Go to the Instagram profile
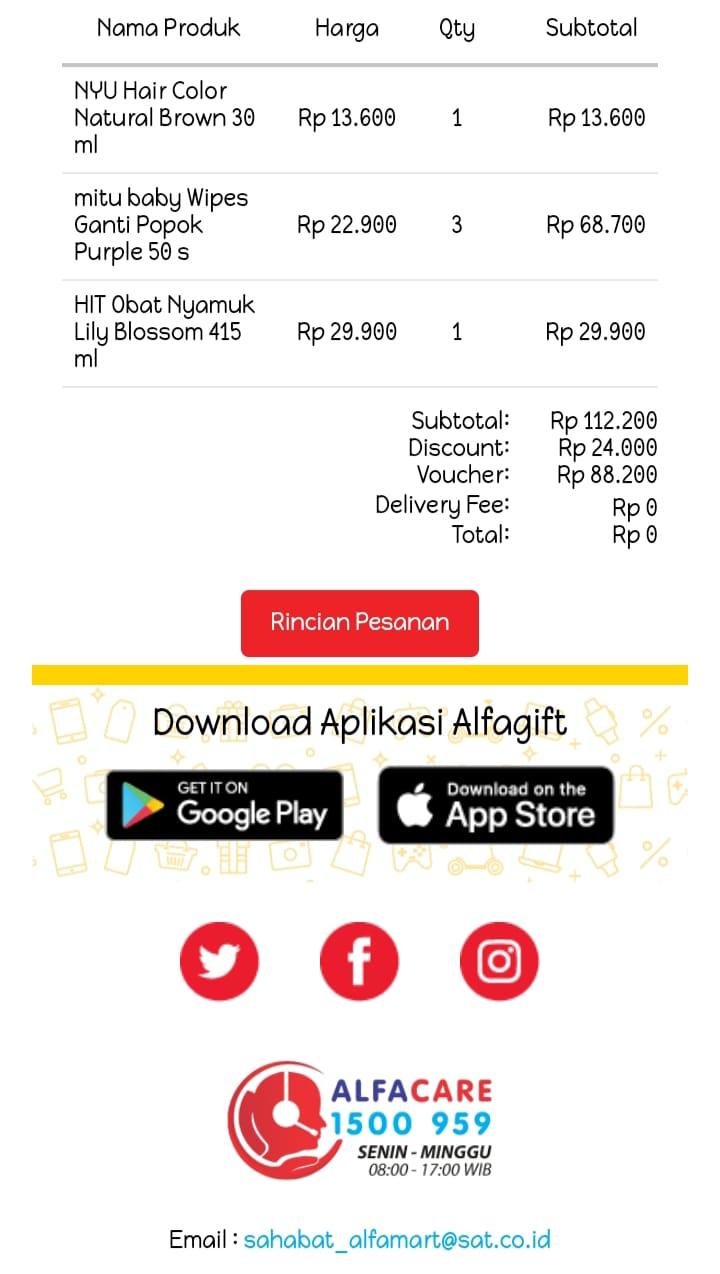This screenshot has height=1274, width=720. (499, 961)
